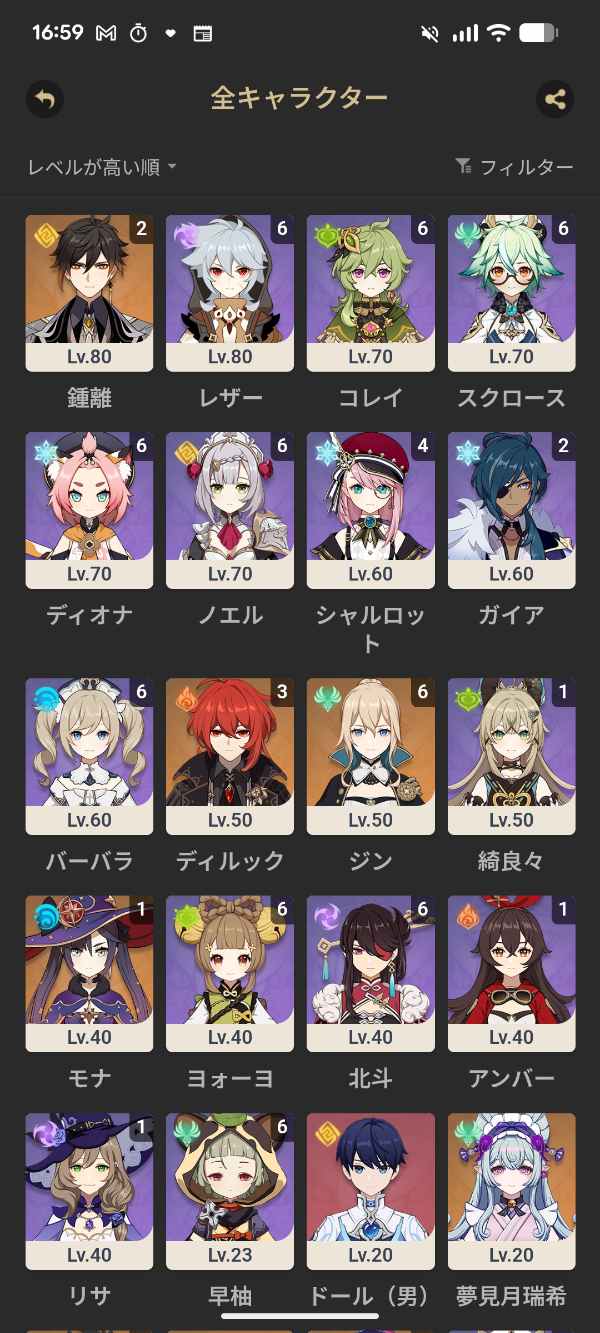Share the character list
The height and width of the screenshot is (1333, 600).
pyautogui.click(x=555, y=99)
